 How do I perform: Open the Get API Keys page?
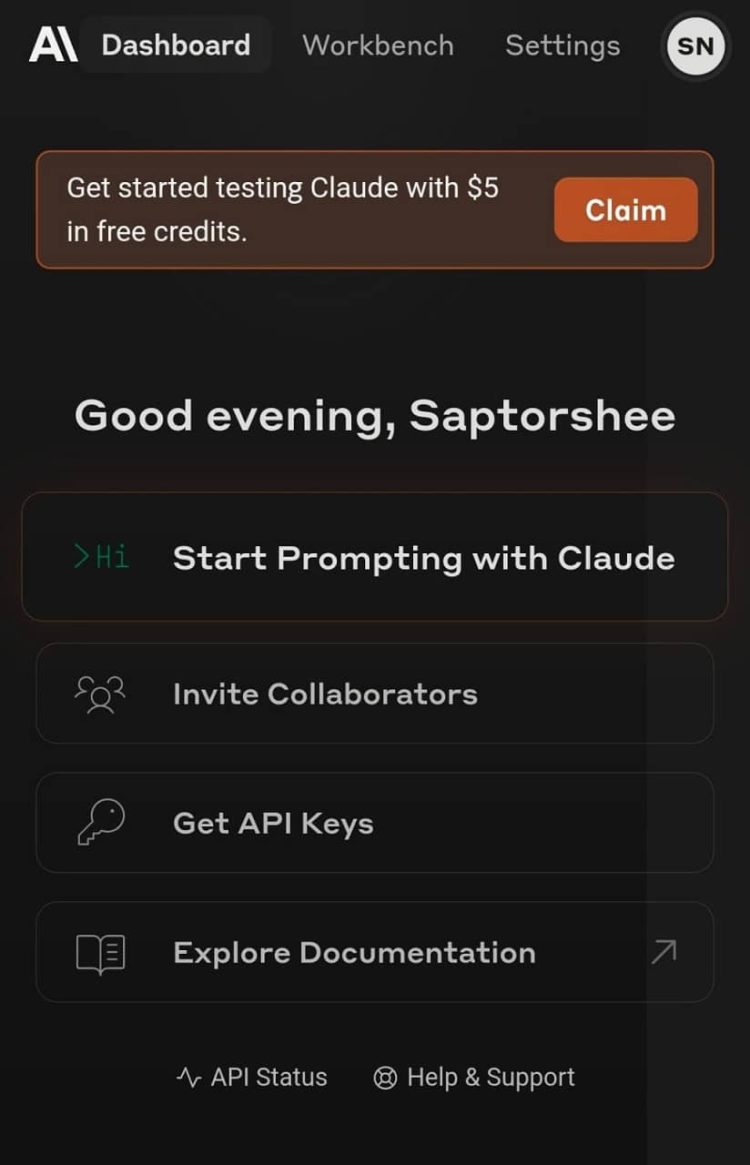point(375,822)
